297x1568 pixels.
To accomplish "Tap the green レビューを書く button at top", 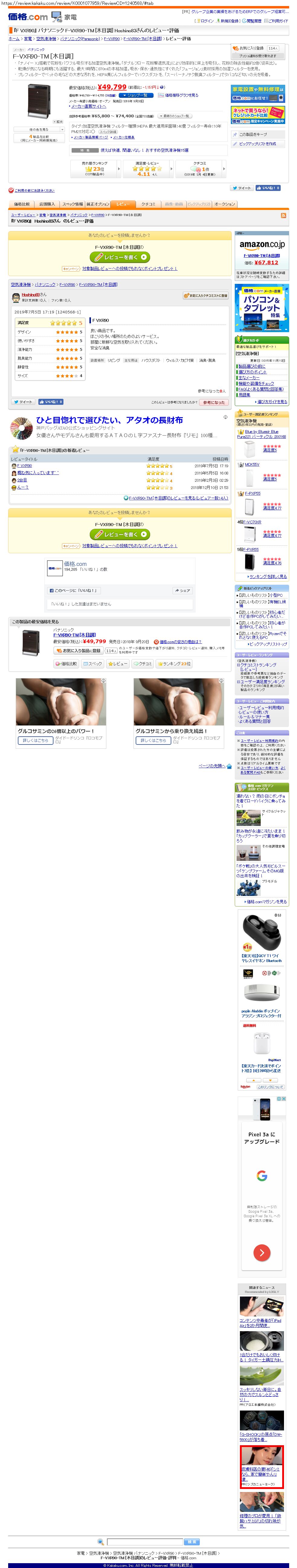I will [x=120, y=257].
